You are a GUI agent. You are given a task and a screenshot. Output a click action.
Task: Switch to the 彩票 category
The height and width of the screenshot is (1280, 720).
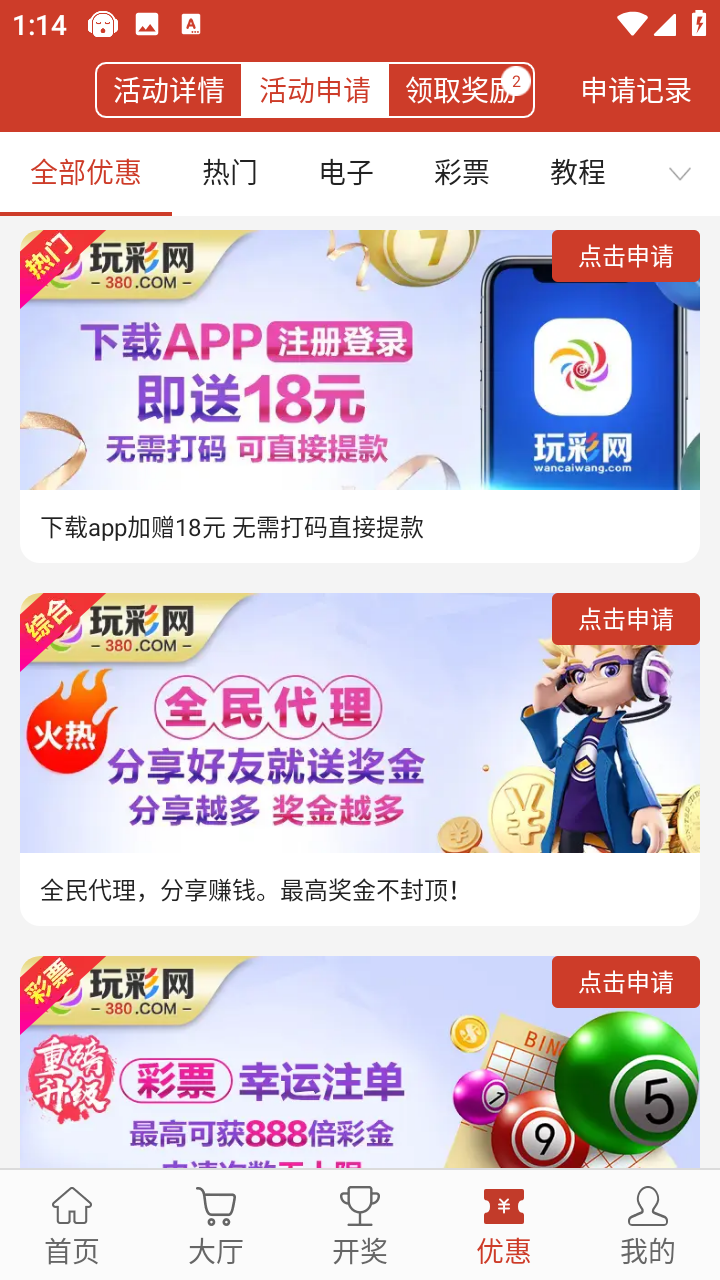pyautogui.click(x=462, y=173)
